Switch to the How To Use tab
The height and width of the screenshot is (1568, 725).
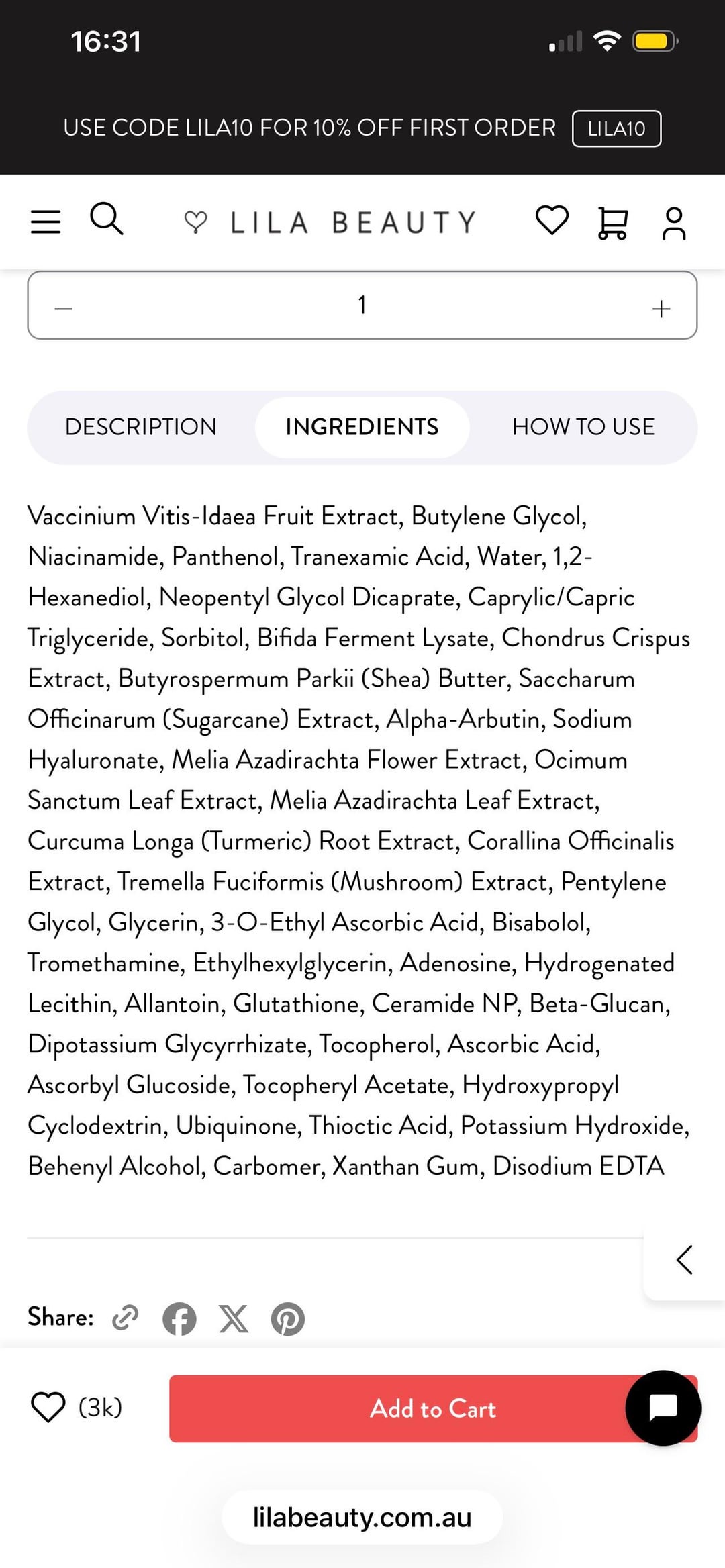point(583,427)
